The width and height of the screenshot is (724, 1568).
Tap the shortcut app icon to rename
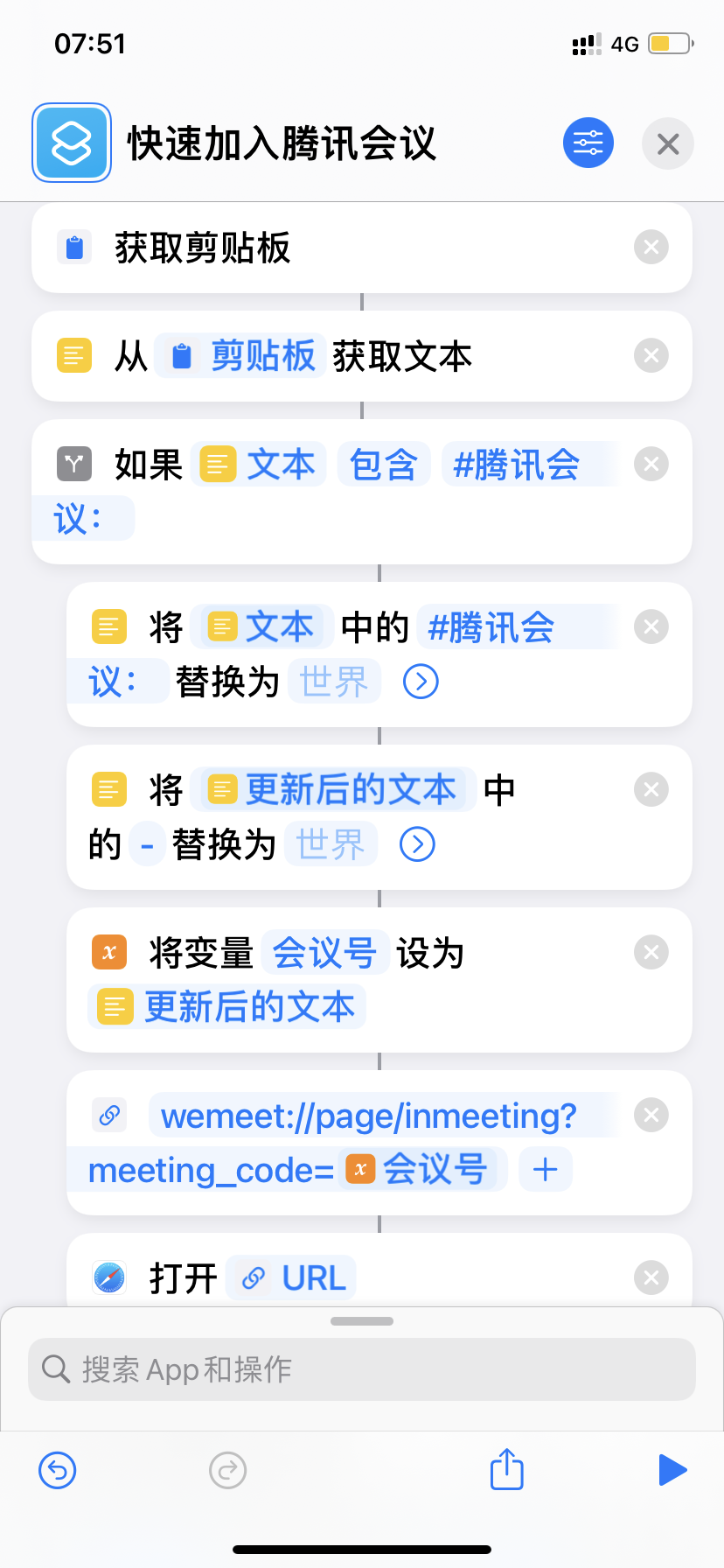pyautogui.click(x=72, y=143)
